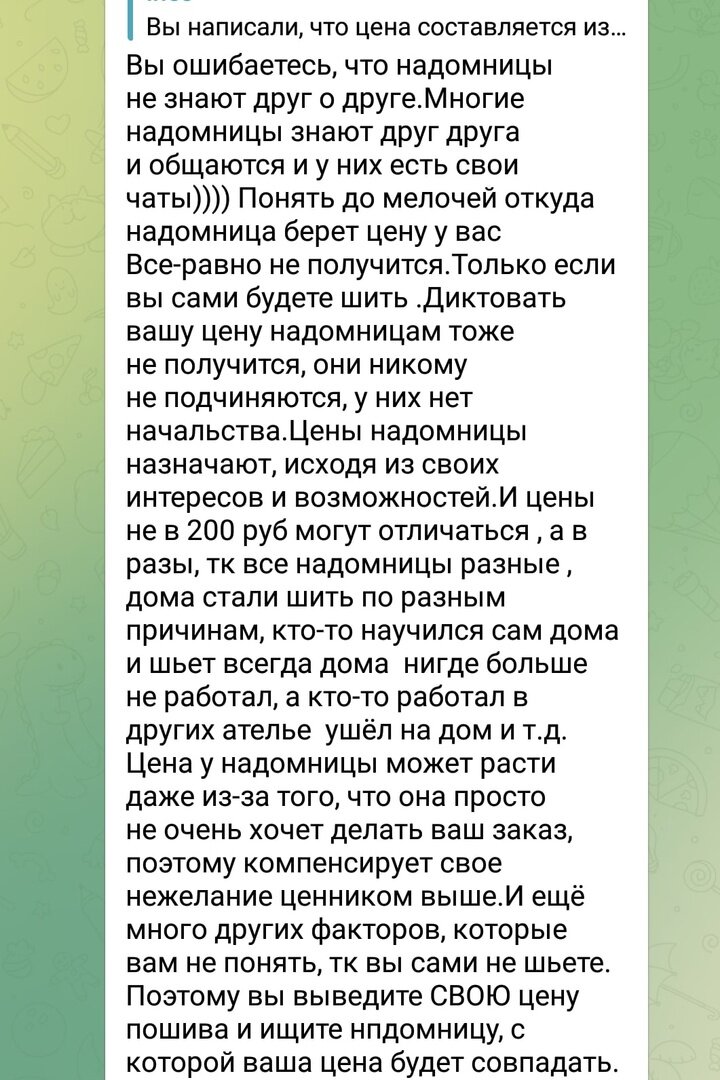Click the pencil doodle on the left wallpaper
720x1080 pixels.
[x=30, y=148]
